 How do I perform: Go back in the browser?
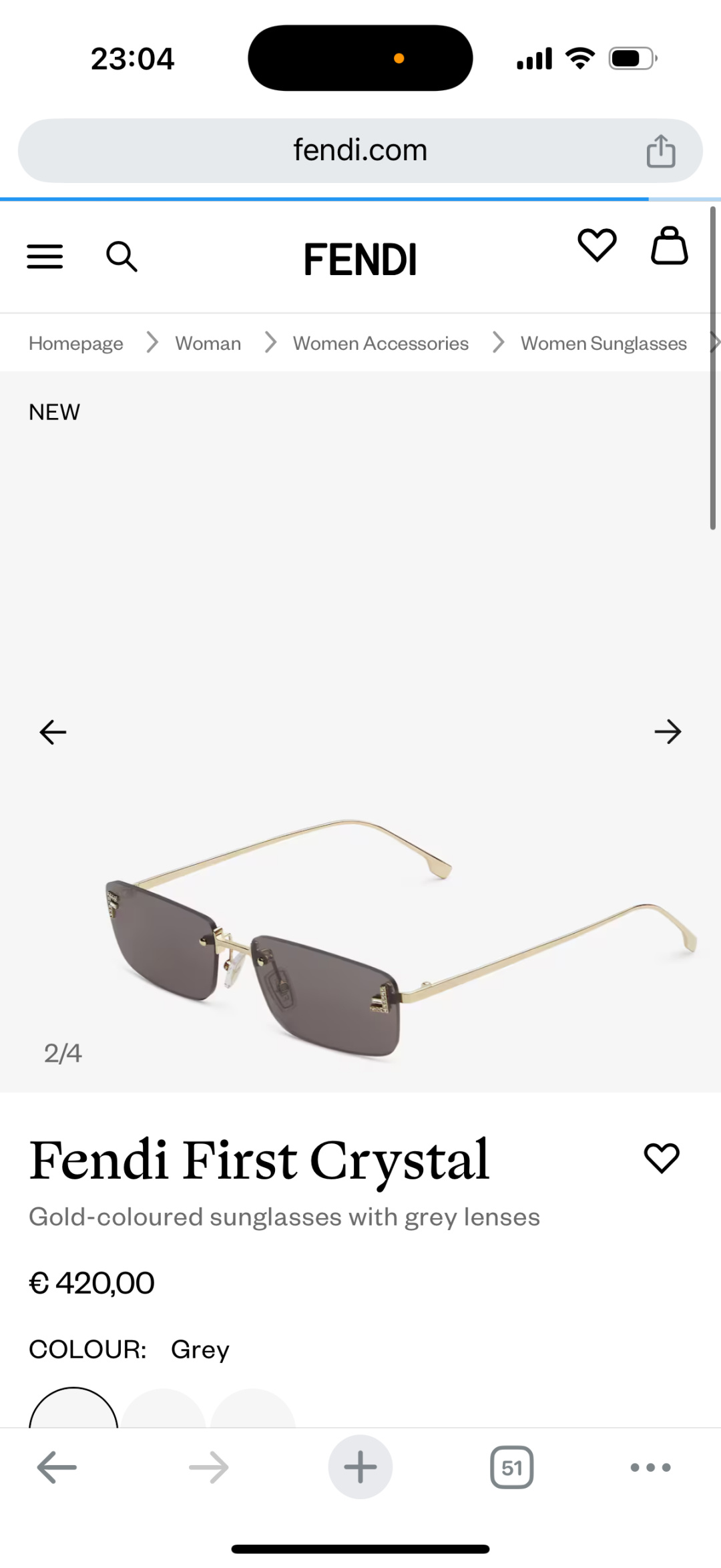pyautogui.click(x=57, y=1467)
